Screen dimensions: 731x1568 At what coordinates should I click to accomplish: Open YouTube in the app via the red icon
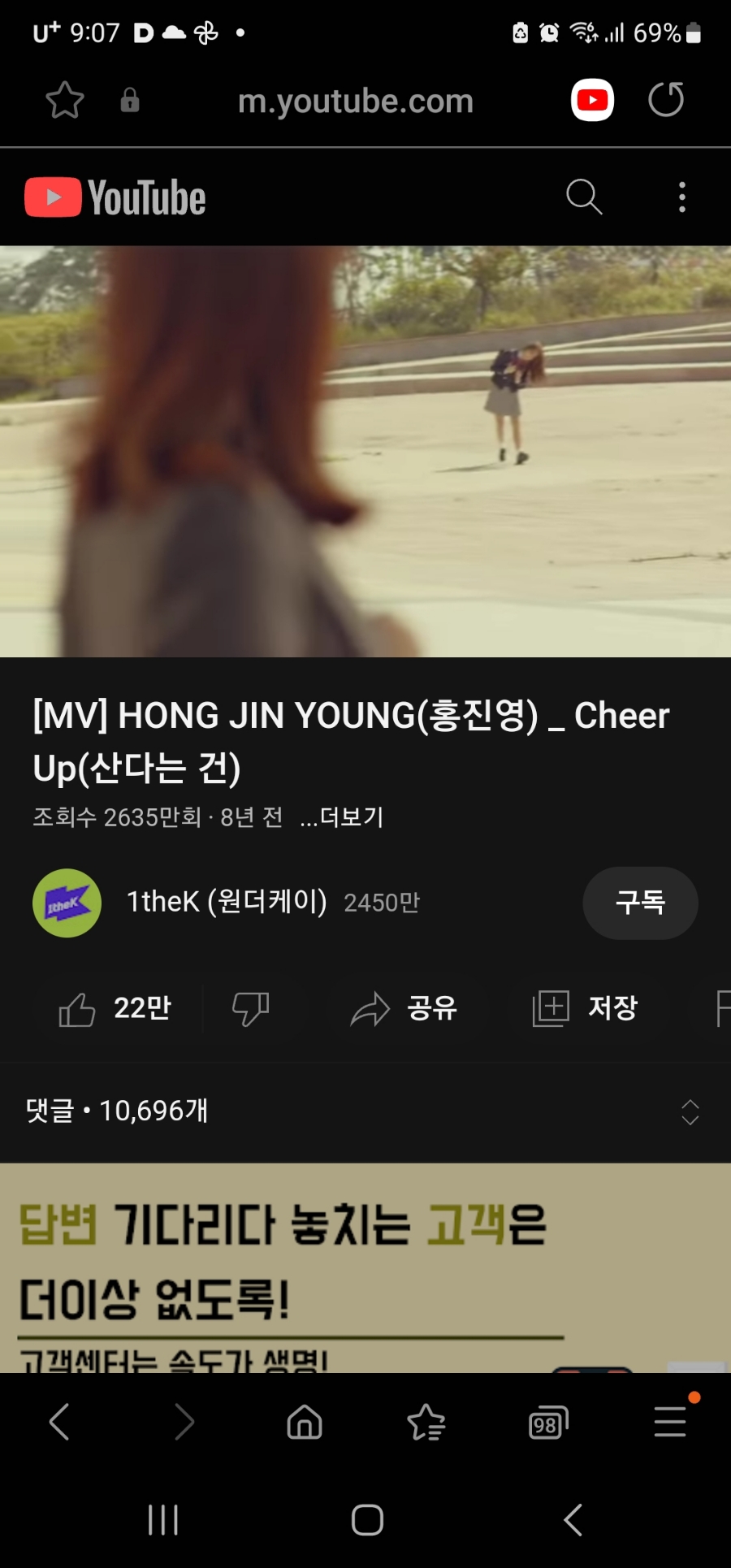tap(592, 99)
